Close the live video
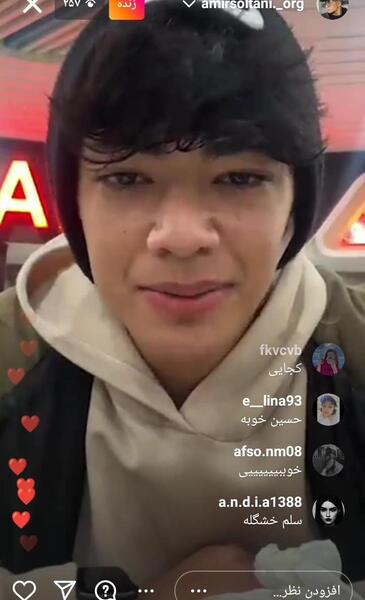The image size is (365, 600). [x=32, y=5]
